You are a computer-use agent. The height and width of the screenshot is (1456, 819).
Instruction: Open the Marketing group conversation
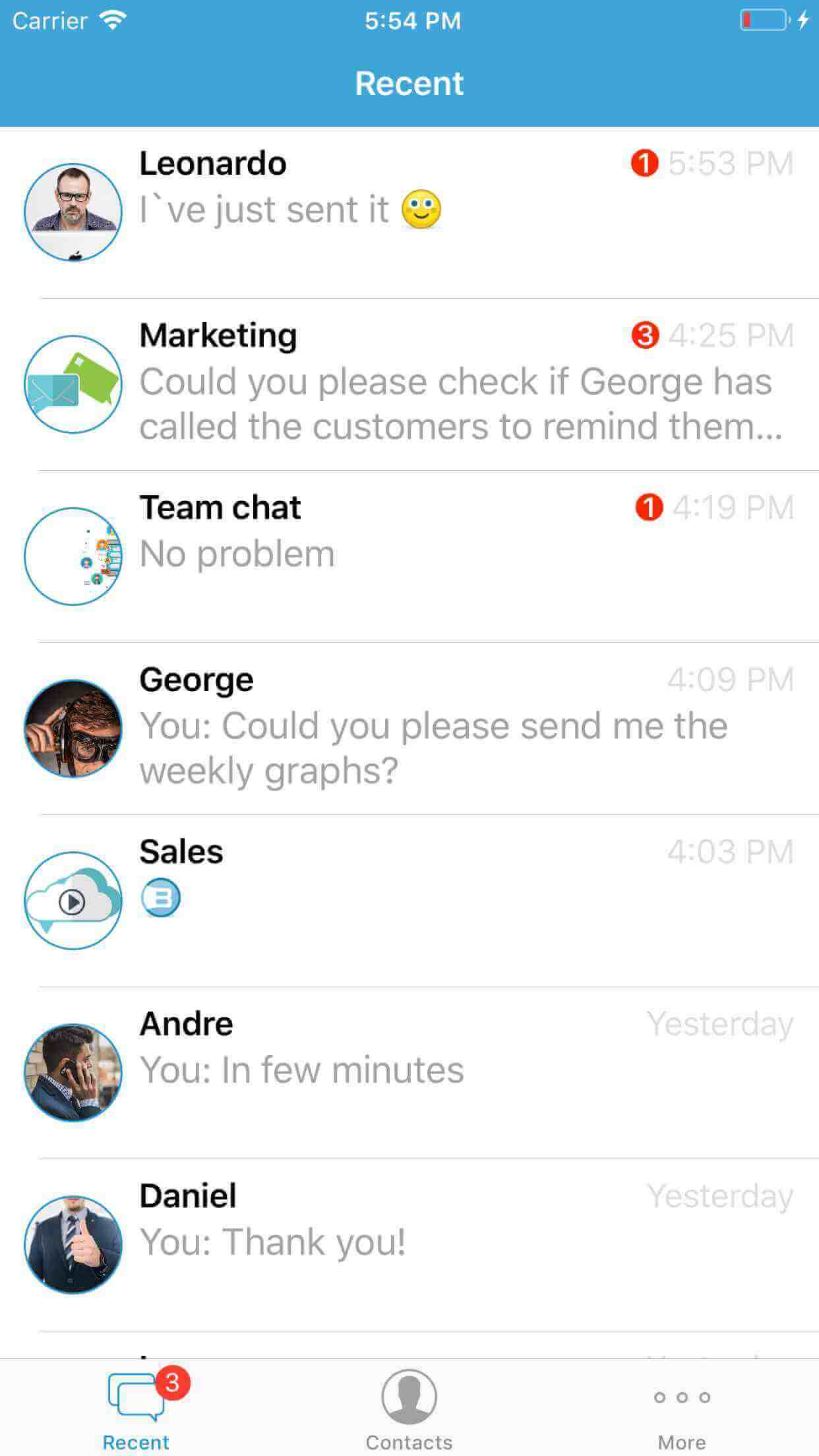[x=409, y=384]
